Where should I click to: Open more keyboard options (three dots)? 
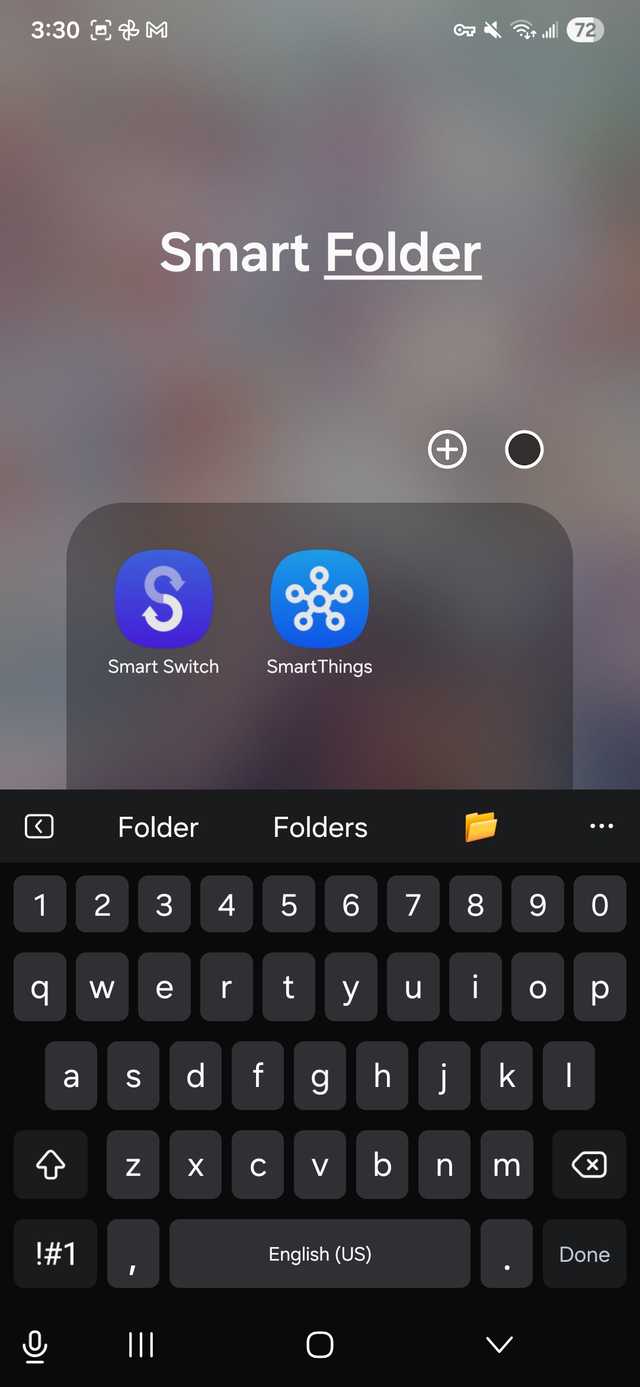[x=601, y=826]
